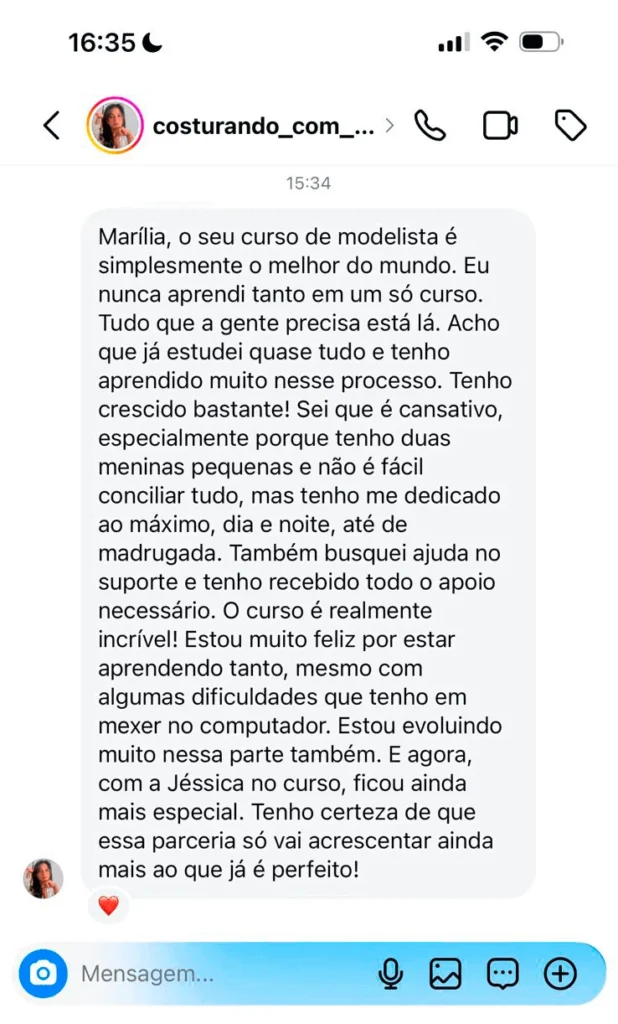Tap the heart reaction under the message

click(x=108, y=906)
